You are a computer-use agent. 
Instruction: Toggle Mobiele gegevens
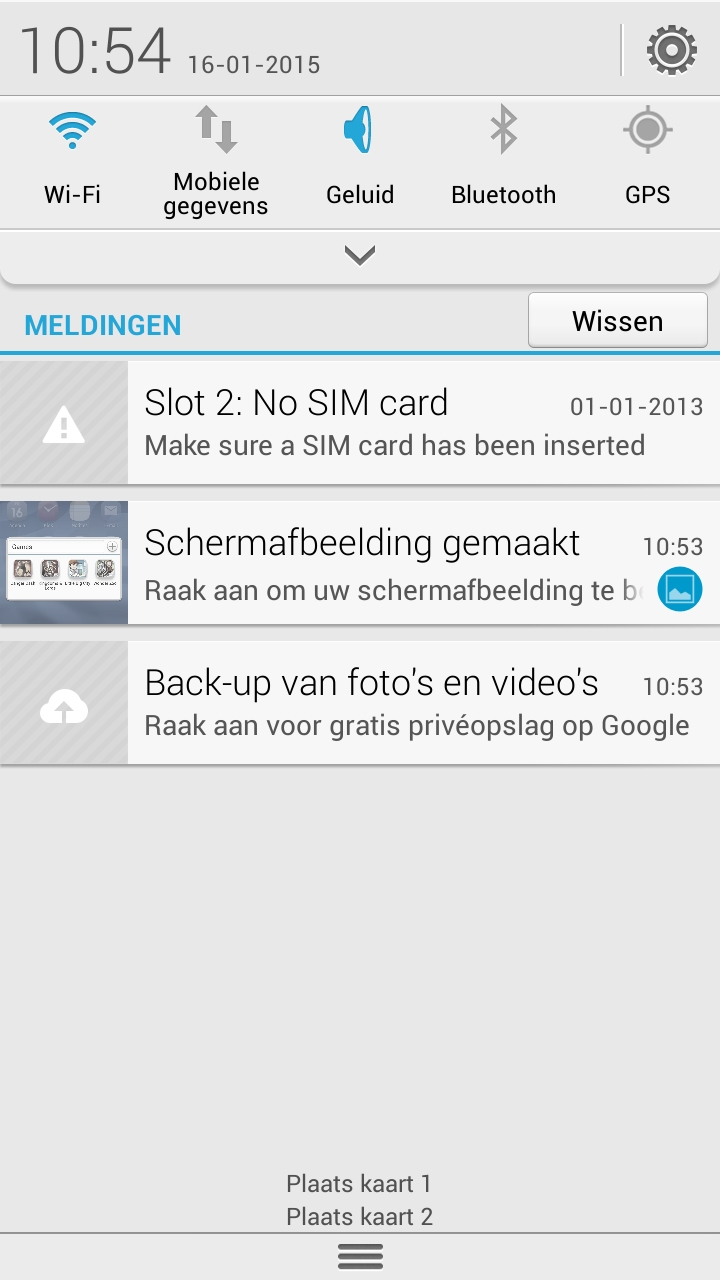click(216, 162)
